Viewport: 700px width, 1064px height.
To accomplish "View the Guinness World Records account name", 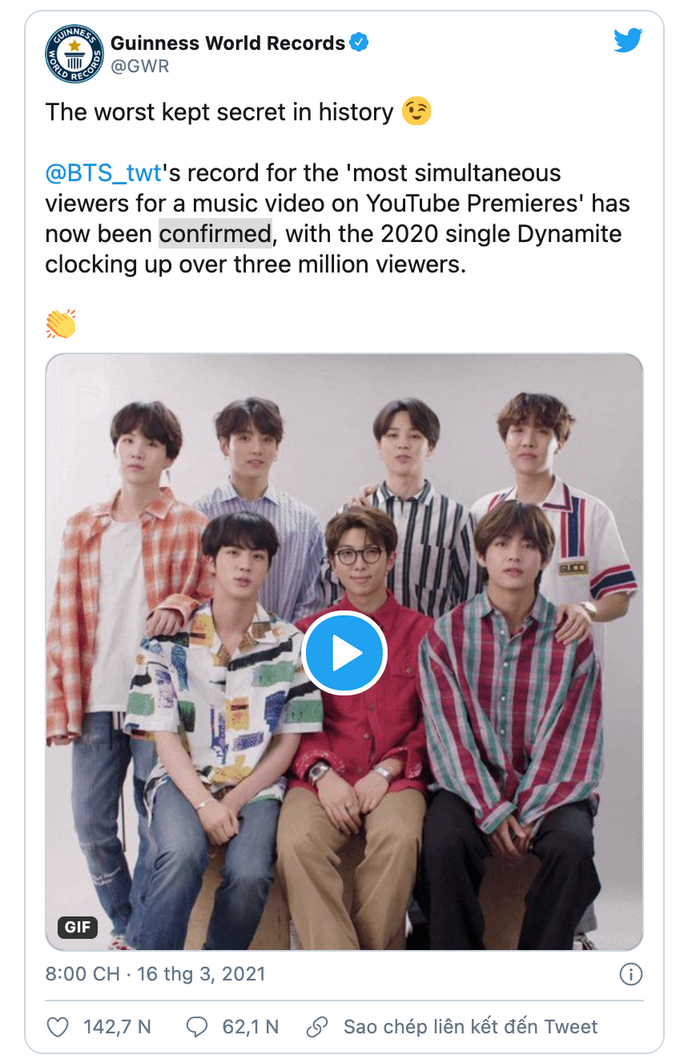I will point(228,43).
